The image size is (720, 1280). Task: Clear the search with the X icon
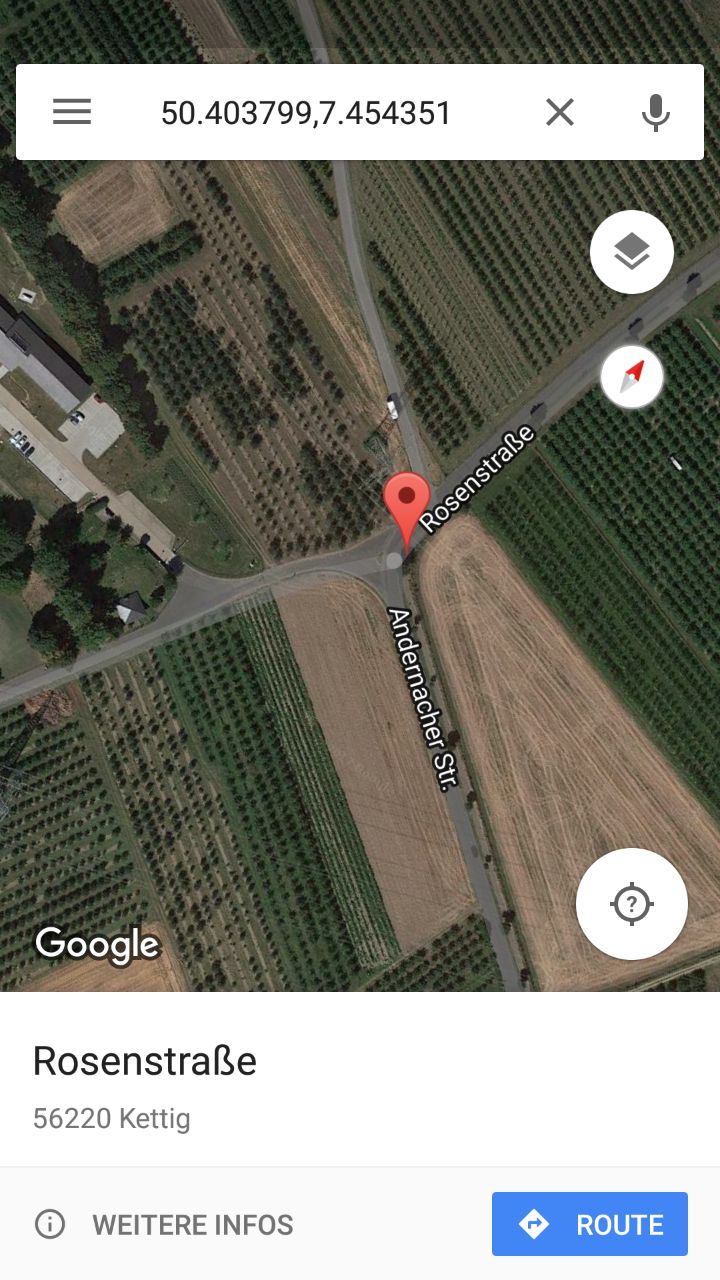[560, 112]
